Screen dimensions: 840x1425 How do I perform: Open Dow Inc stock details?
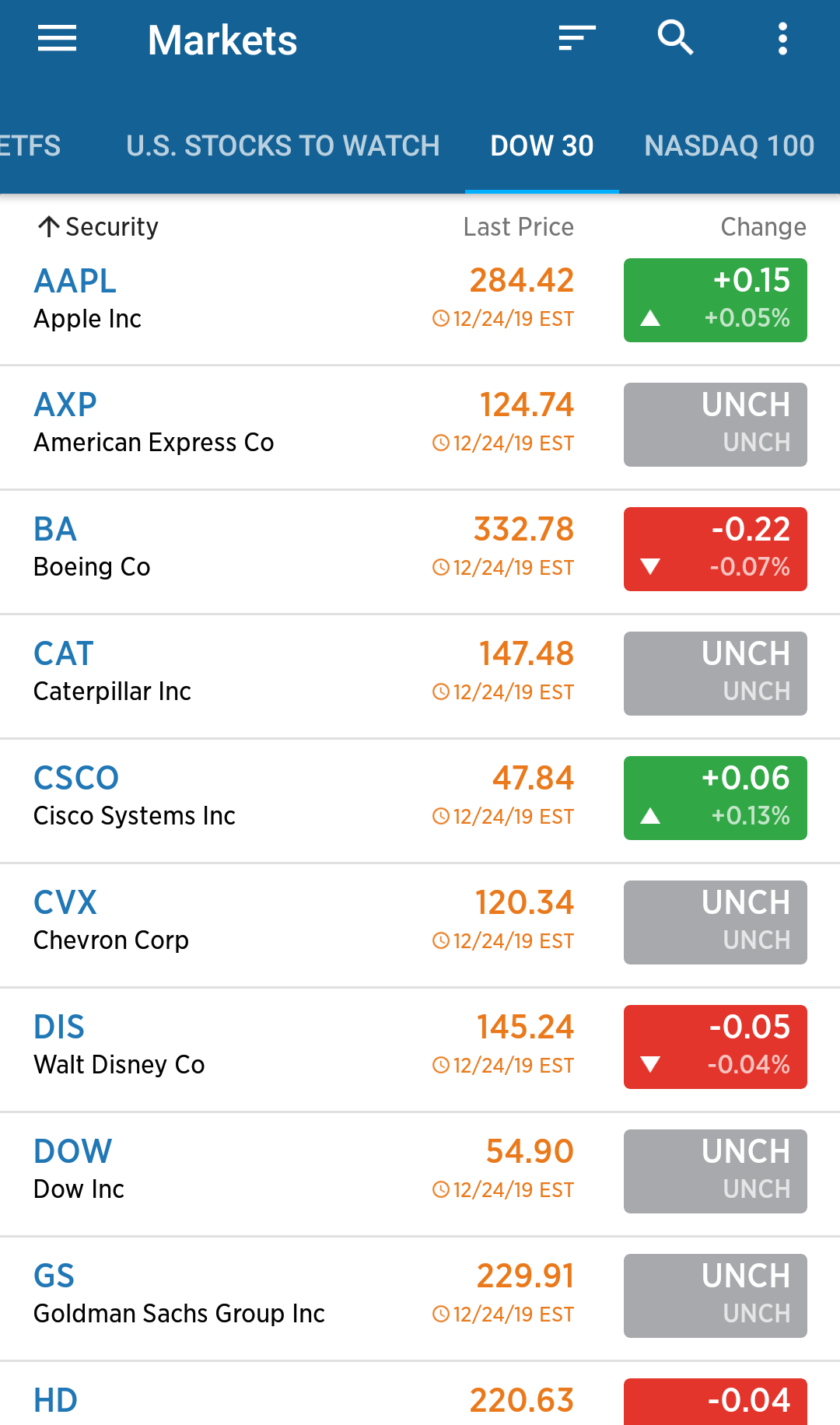420,1174
